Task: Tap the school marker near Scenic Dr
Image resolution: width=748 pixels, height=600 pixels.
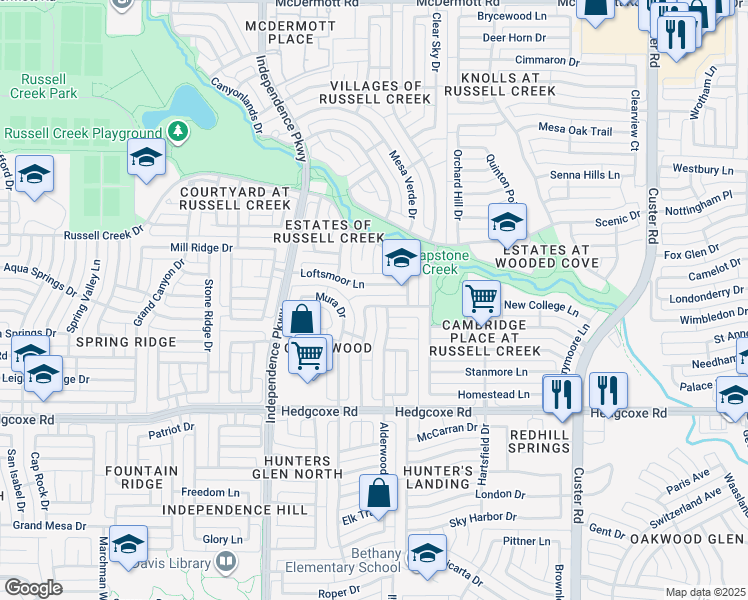Action: [x=507, y=221]
